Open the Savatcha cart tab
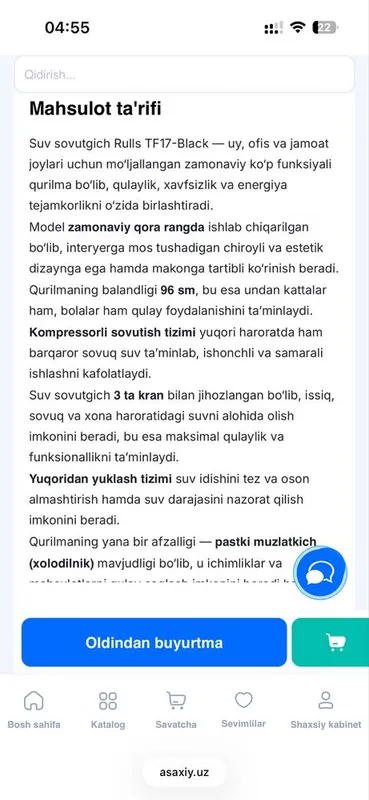This screenshot has height=800, width=369. tap(176, 710)
